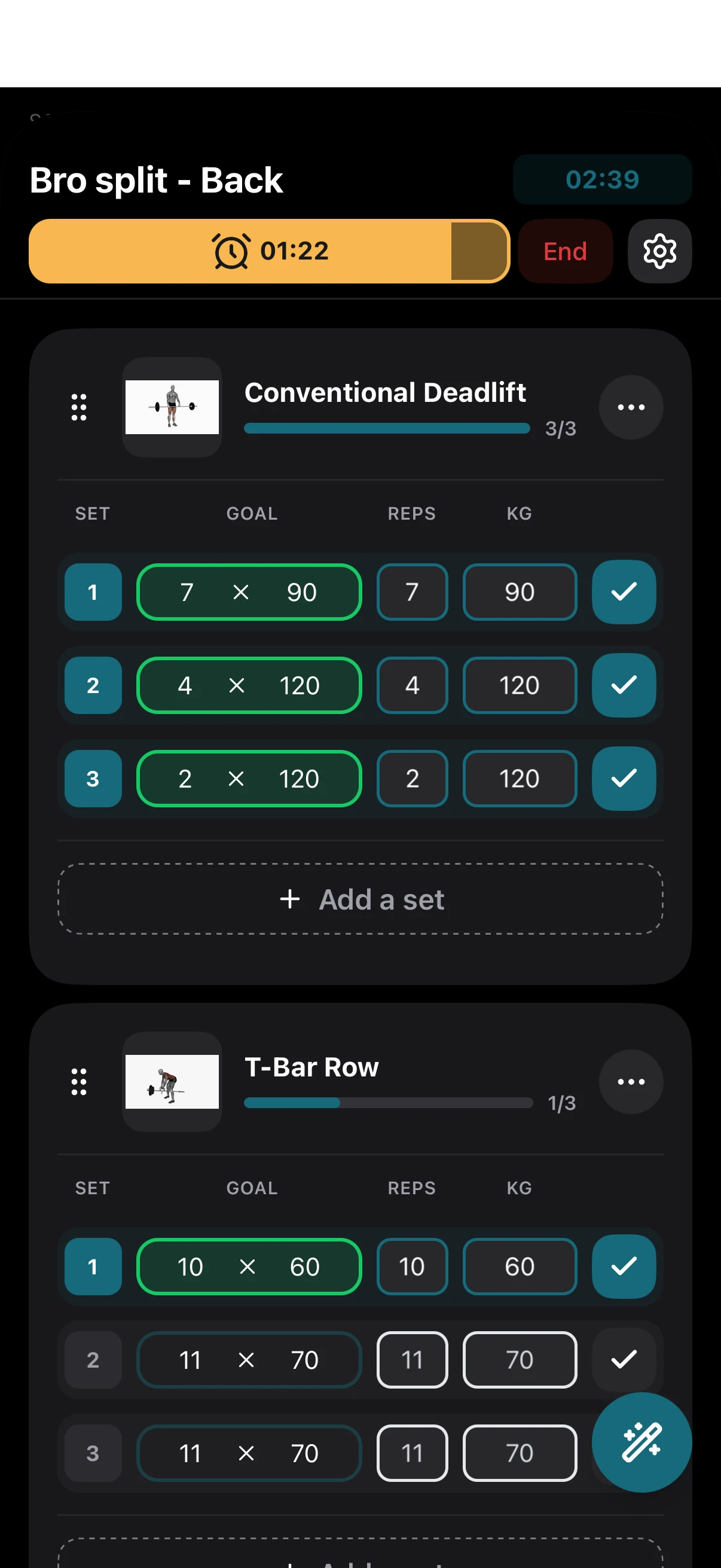721x1568 pixels.
Task: Open the settings gear icon
Action: [x=659, y=251]
